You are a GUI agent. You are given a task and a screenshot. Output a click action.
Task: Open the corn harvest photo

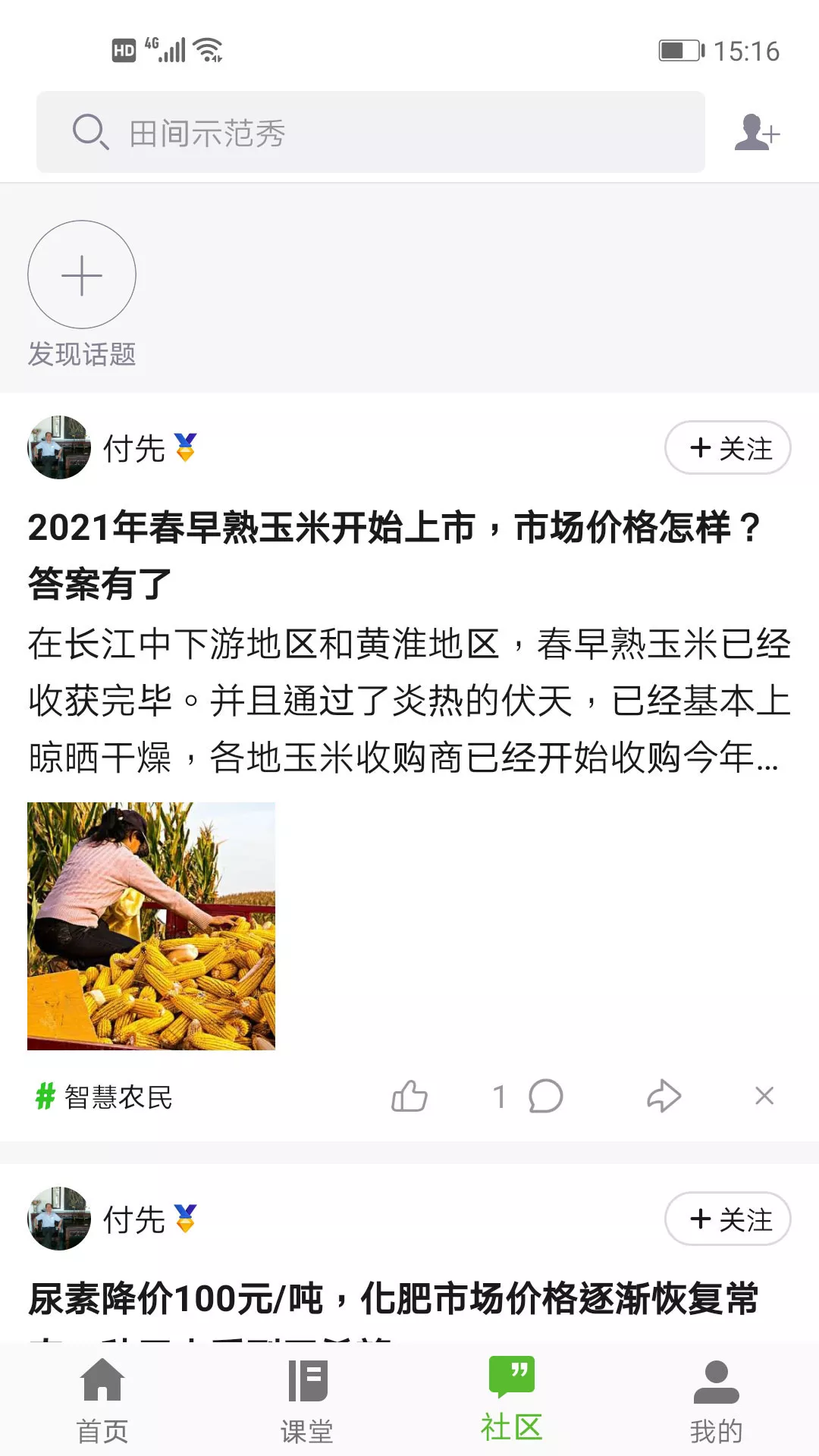151,926
